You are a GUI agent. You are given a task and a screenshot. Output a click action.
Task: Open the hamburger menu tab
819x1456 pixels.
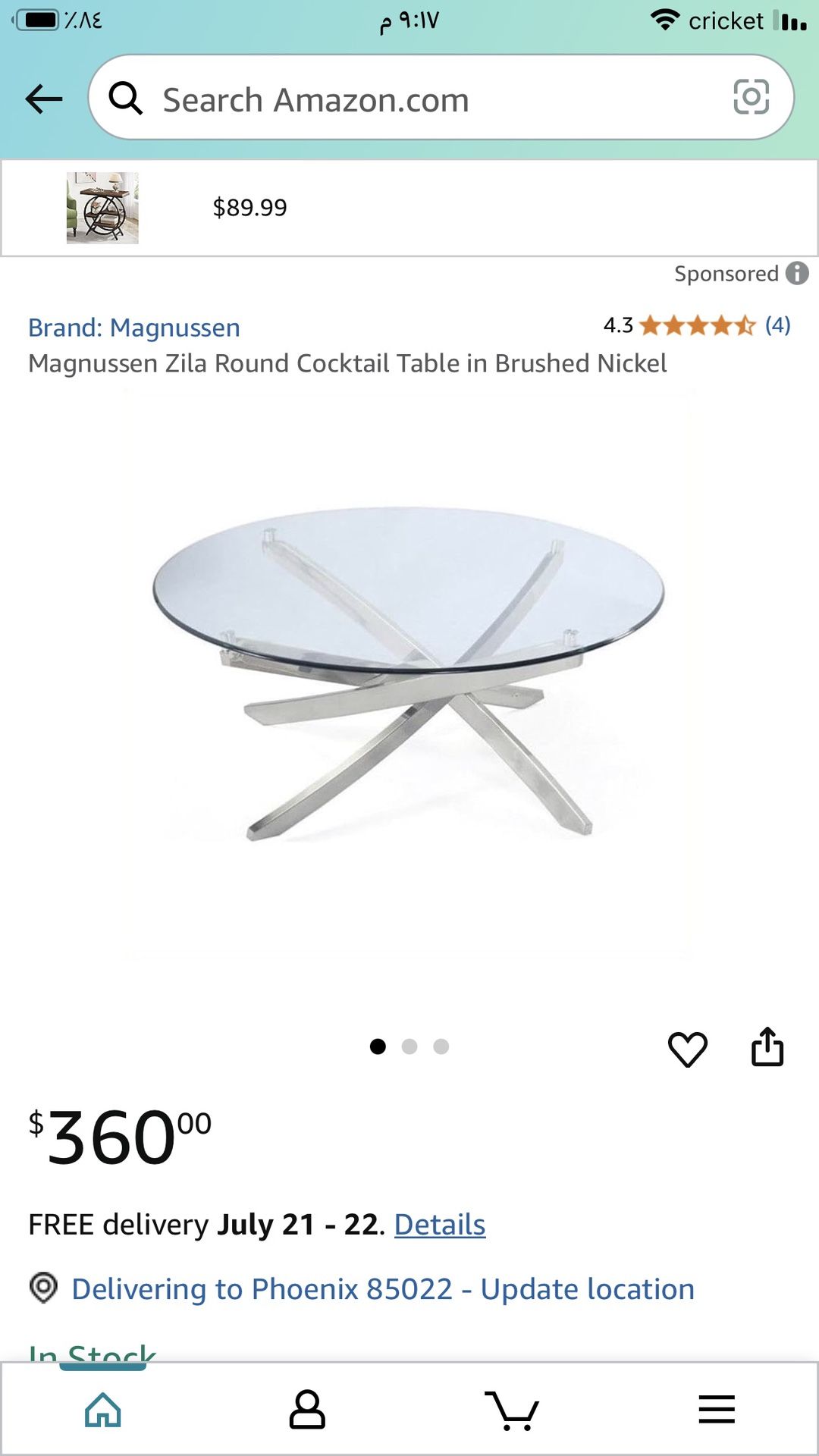717,1410
